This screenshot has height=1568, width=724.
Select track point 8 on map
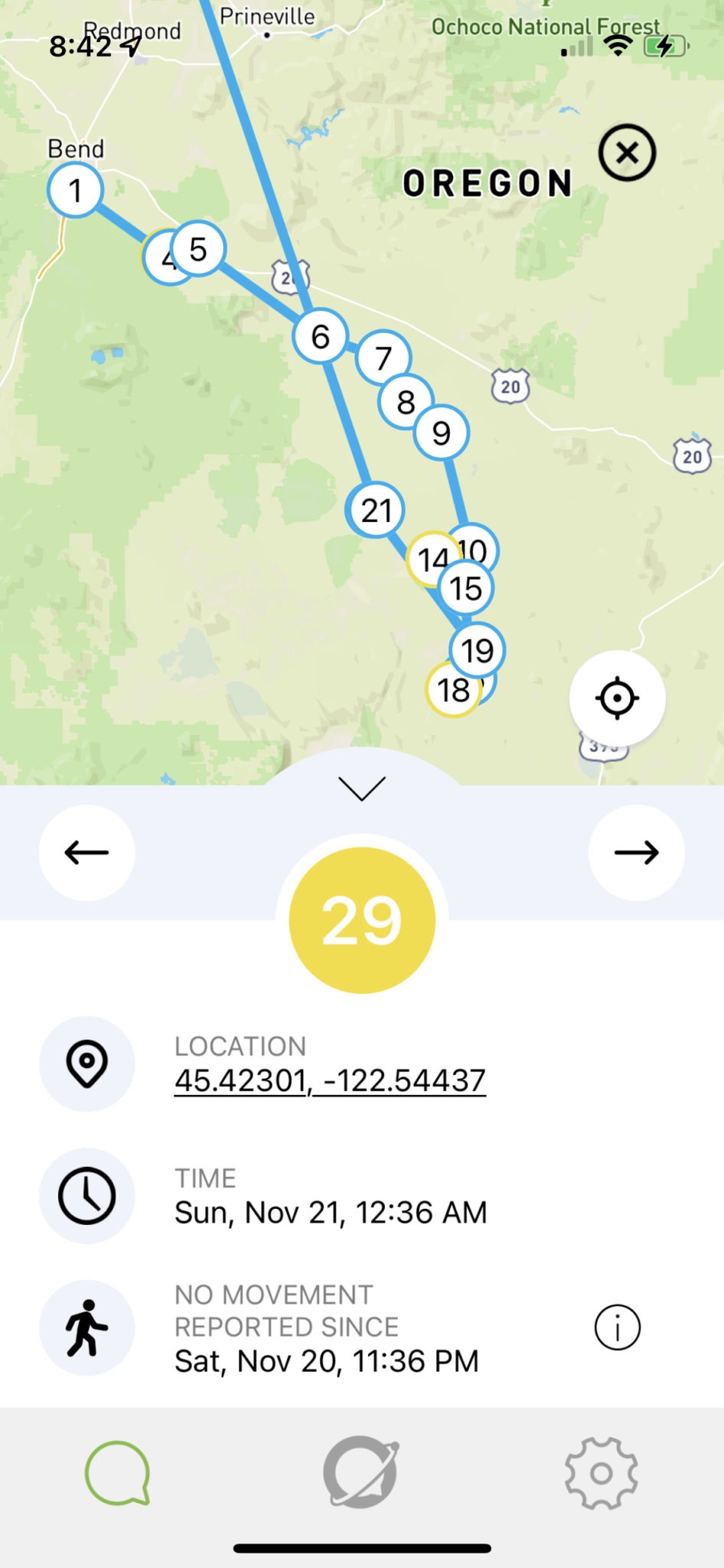tap(406, 402)
